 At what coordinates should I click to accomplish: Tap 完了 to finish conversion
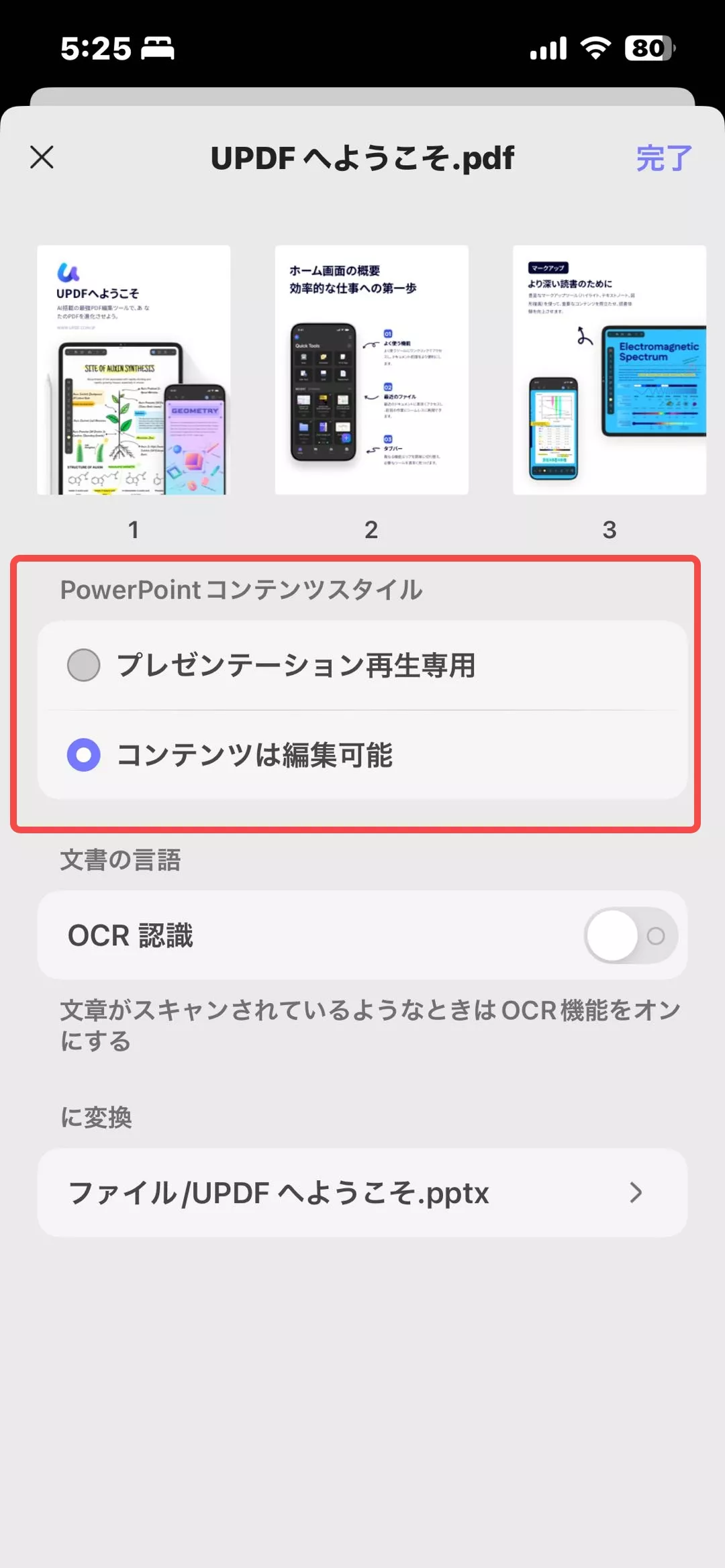663,158
